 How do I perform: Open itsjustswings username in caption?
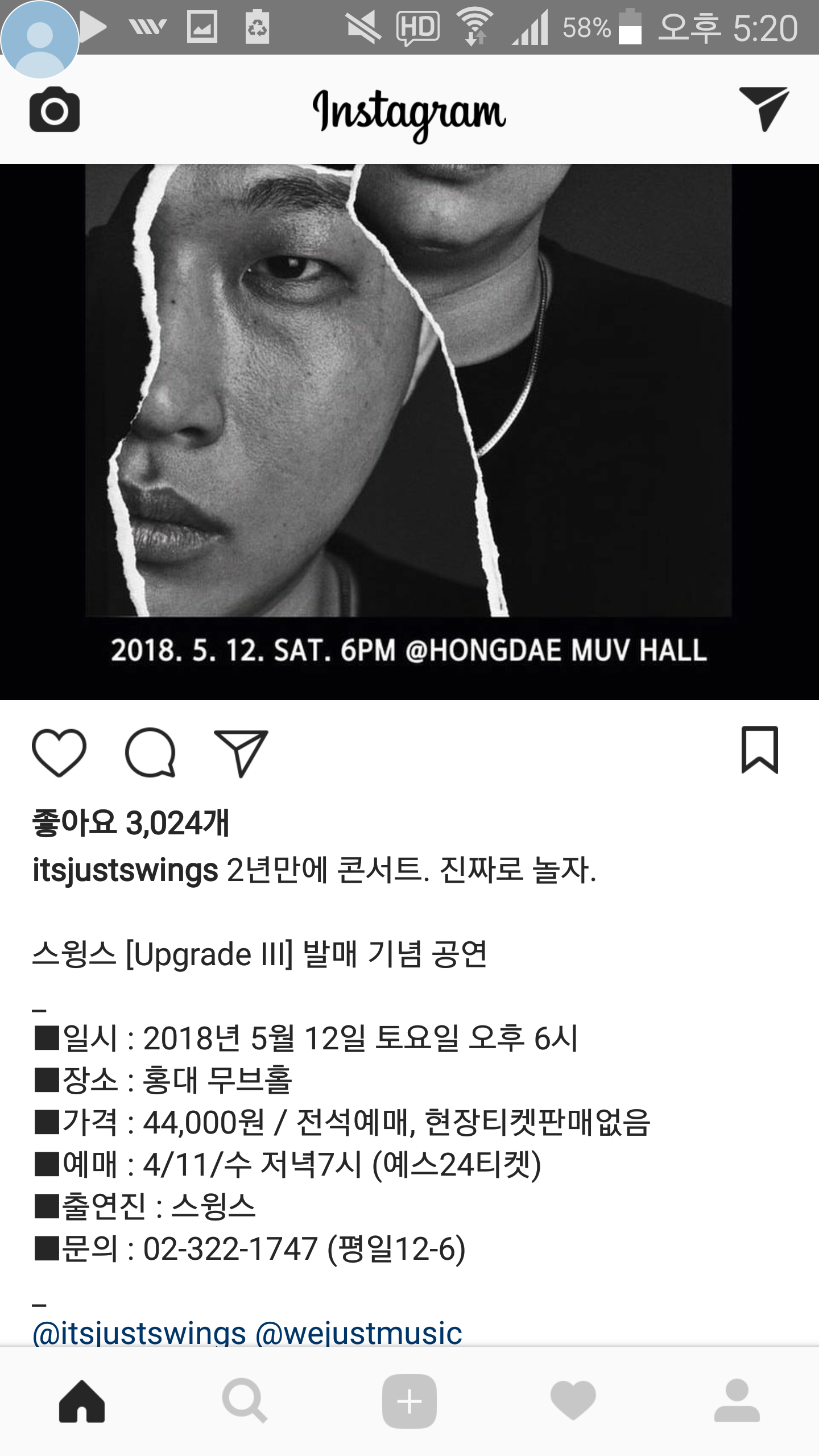[125, 871]
